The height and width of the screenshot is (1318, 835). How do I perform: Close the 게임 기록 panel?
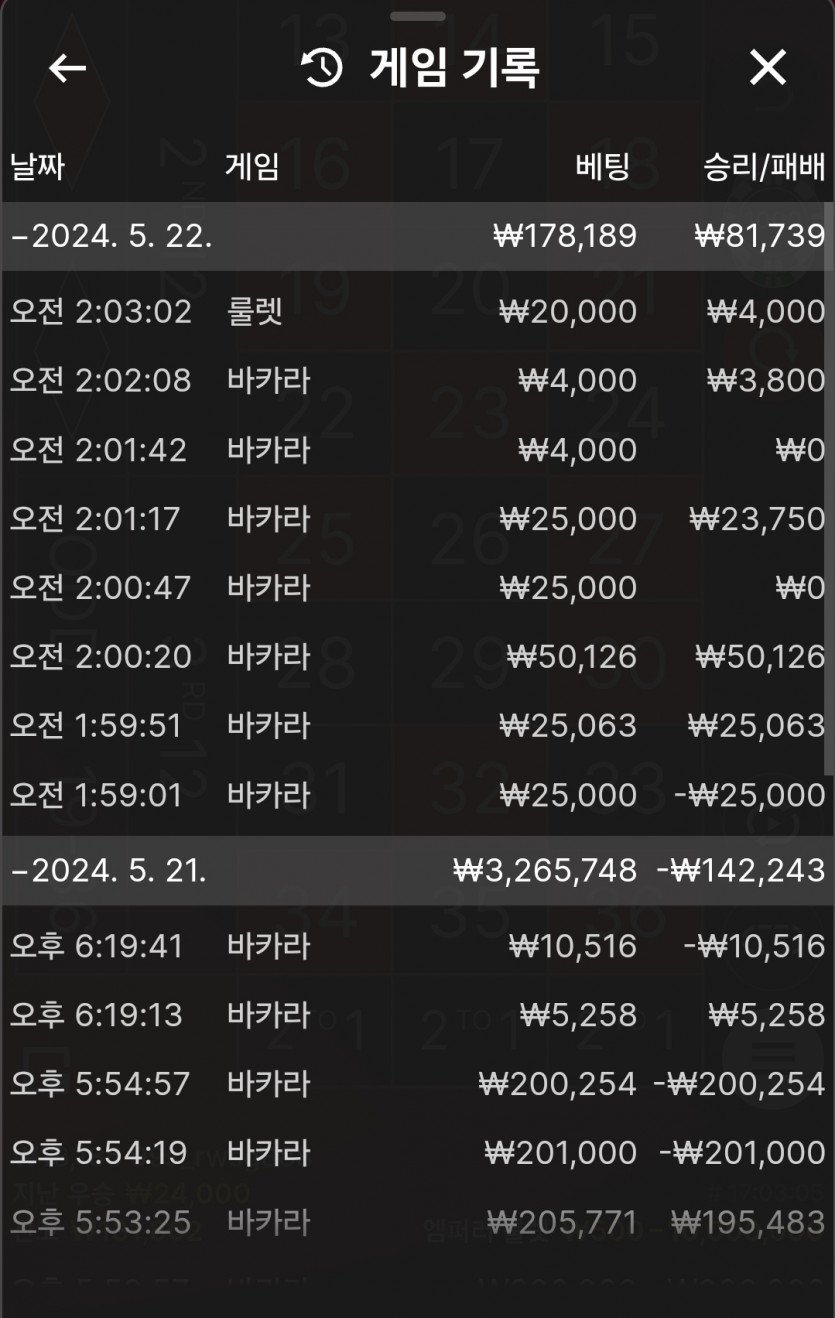[767, 68]
